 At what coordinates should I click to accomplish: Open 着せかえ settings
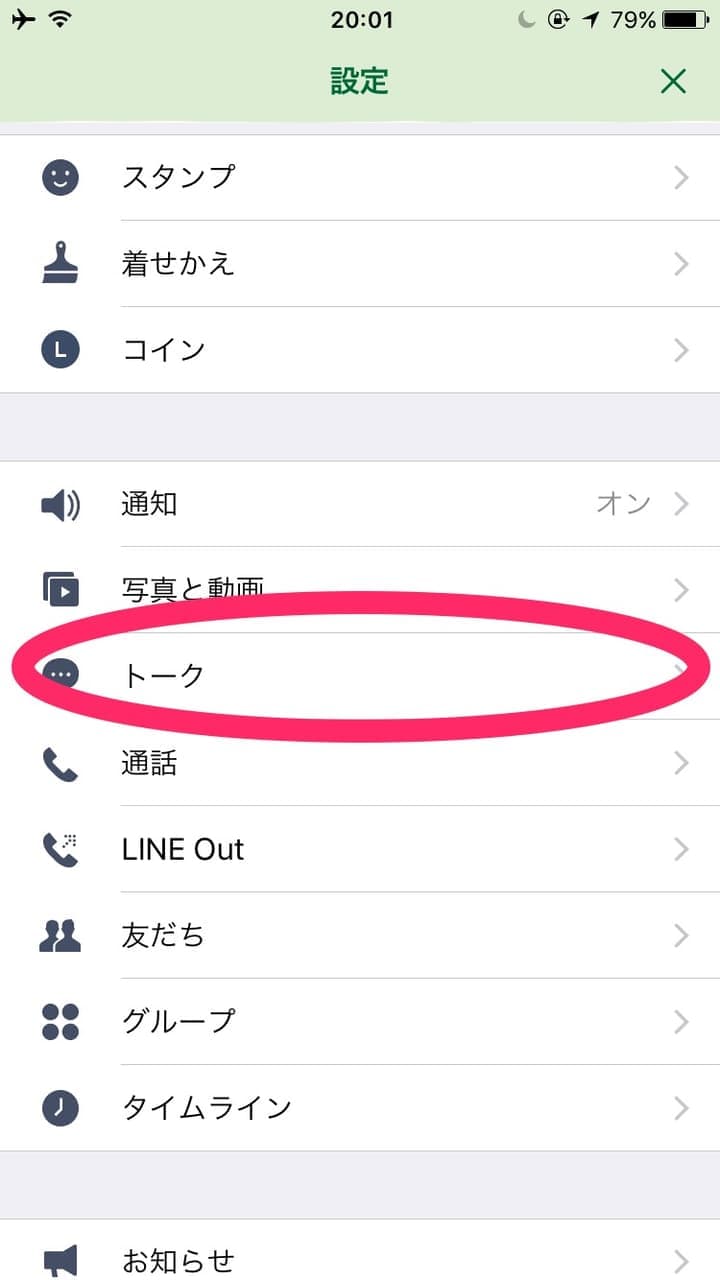pyautogui.click(x=360, y=264)
